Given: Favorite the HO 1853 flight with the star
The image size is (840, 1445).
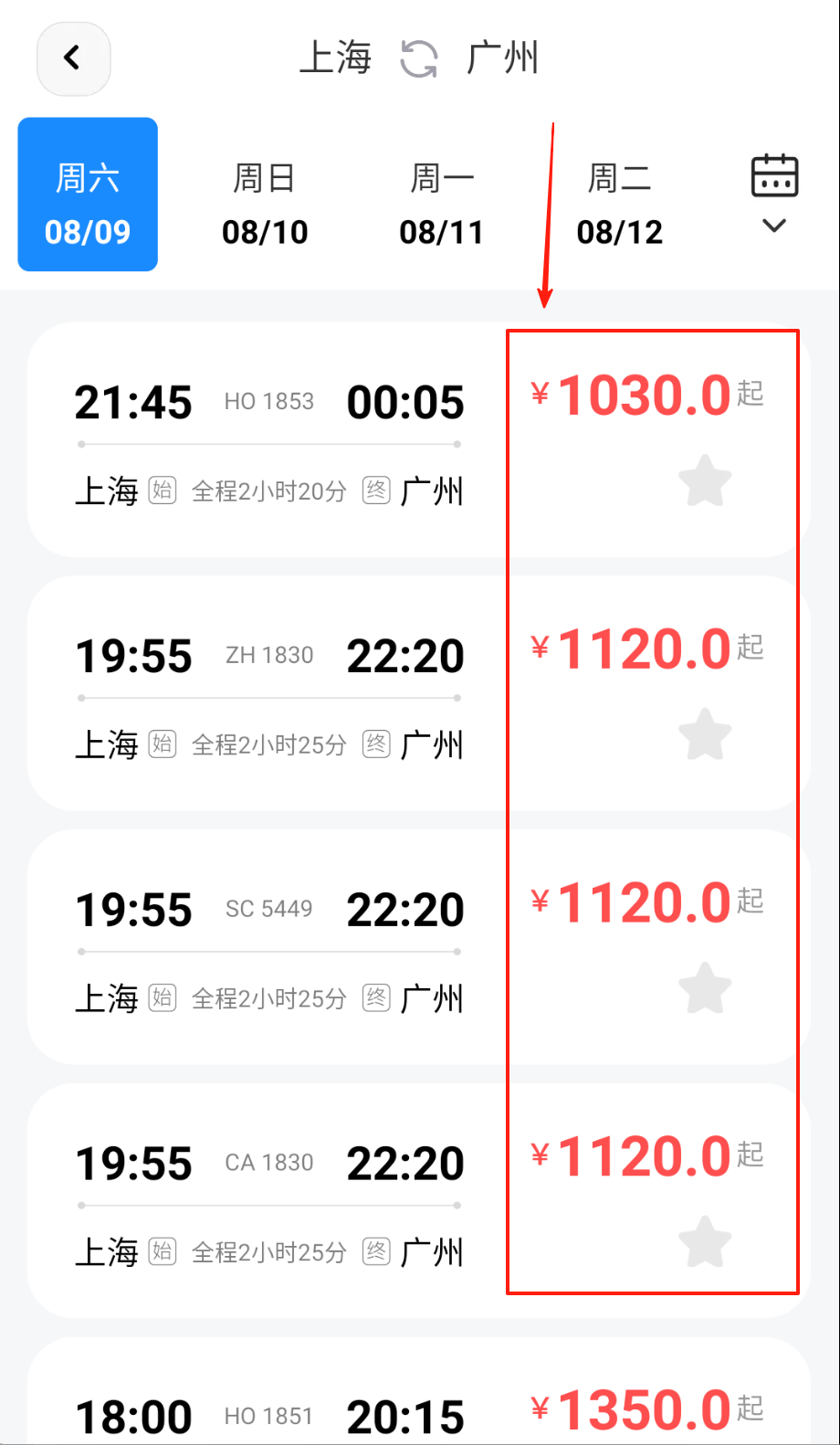Looking at the screenshot, I should [705, 480].
